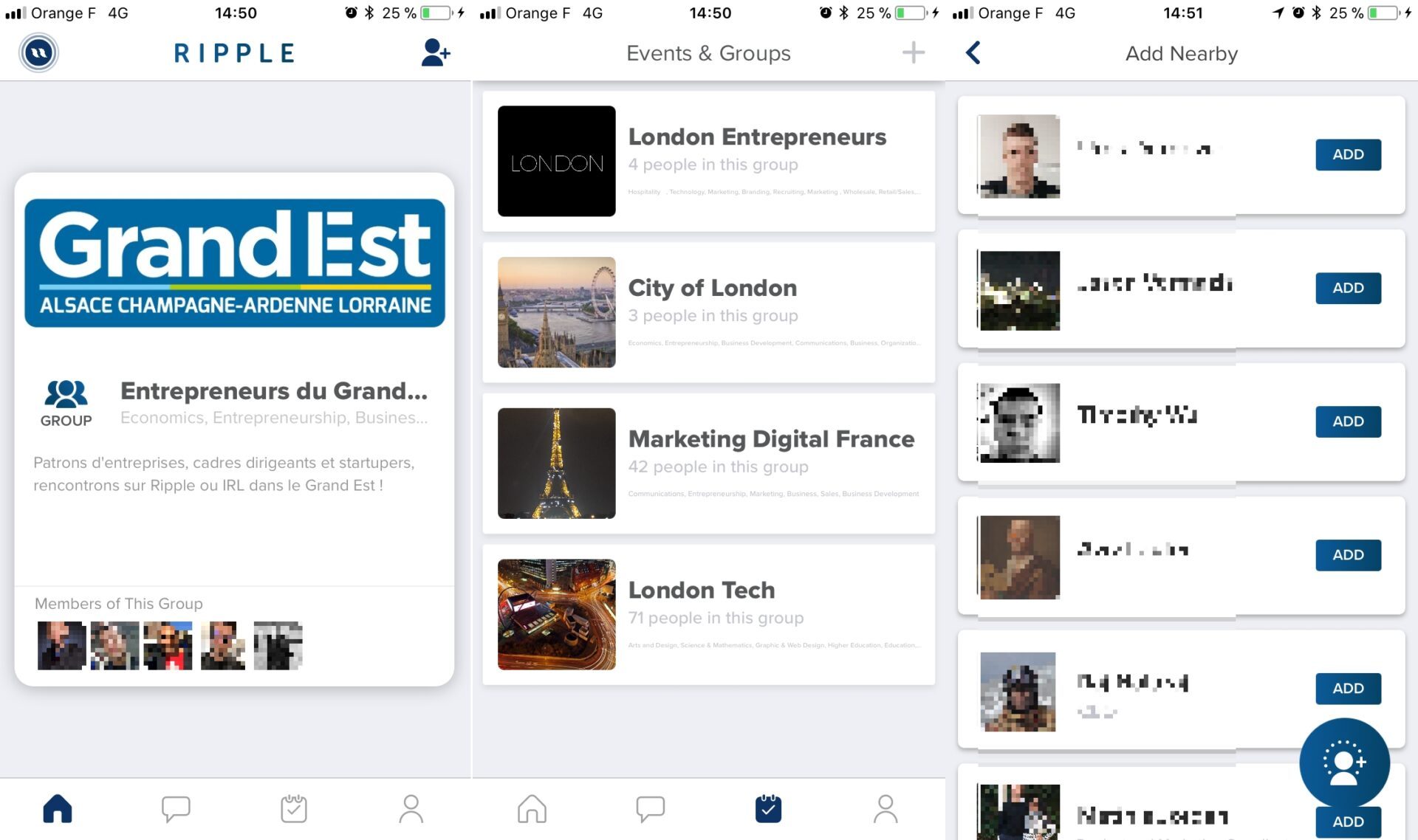Tap the floating add-nearby-people button
Screen dimensions: 1418x840
1343,762
